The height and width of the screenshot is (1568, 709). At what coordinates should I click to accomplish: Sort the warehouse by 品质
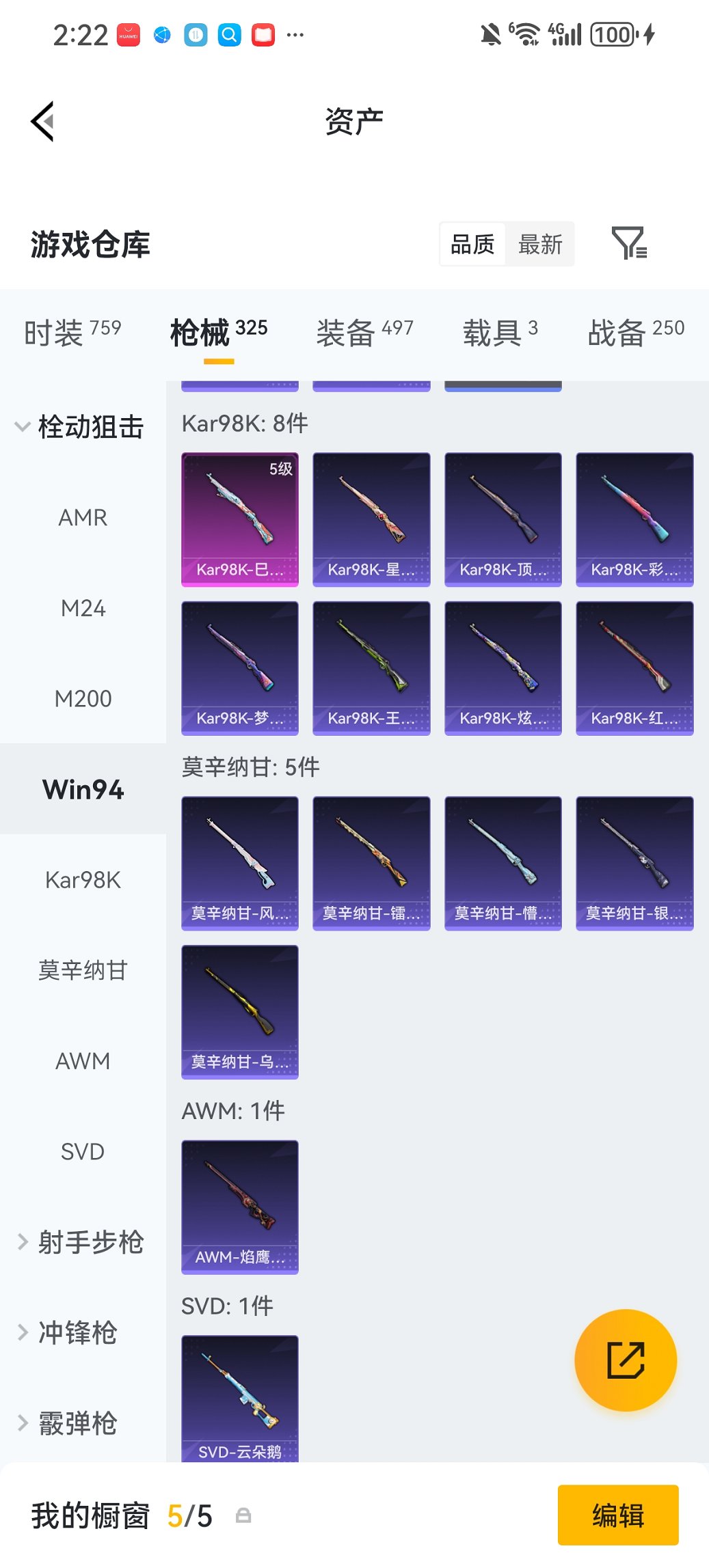tap(472, 244)
